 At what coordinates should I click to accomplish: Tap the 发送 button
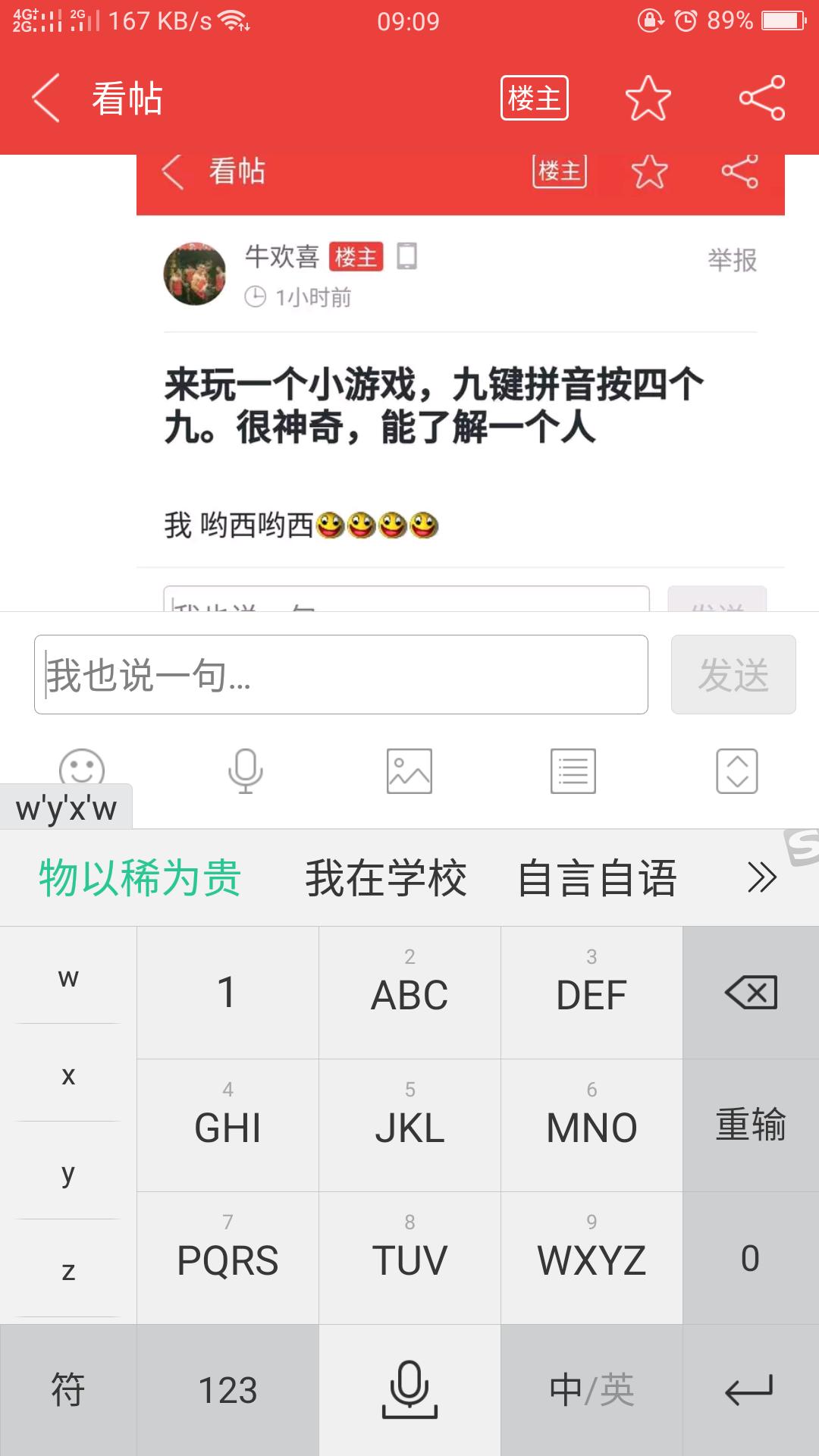[733, 674]
